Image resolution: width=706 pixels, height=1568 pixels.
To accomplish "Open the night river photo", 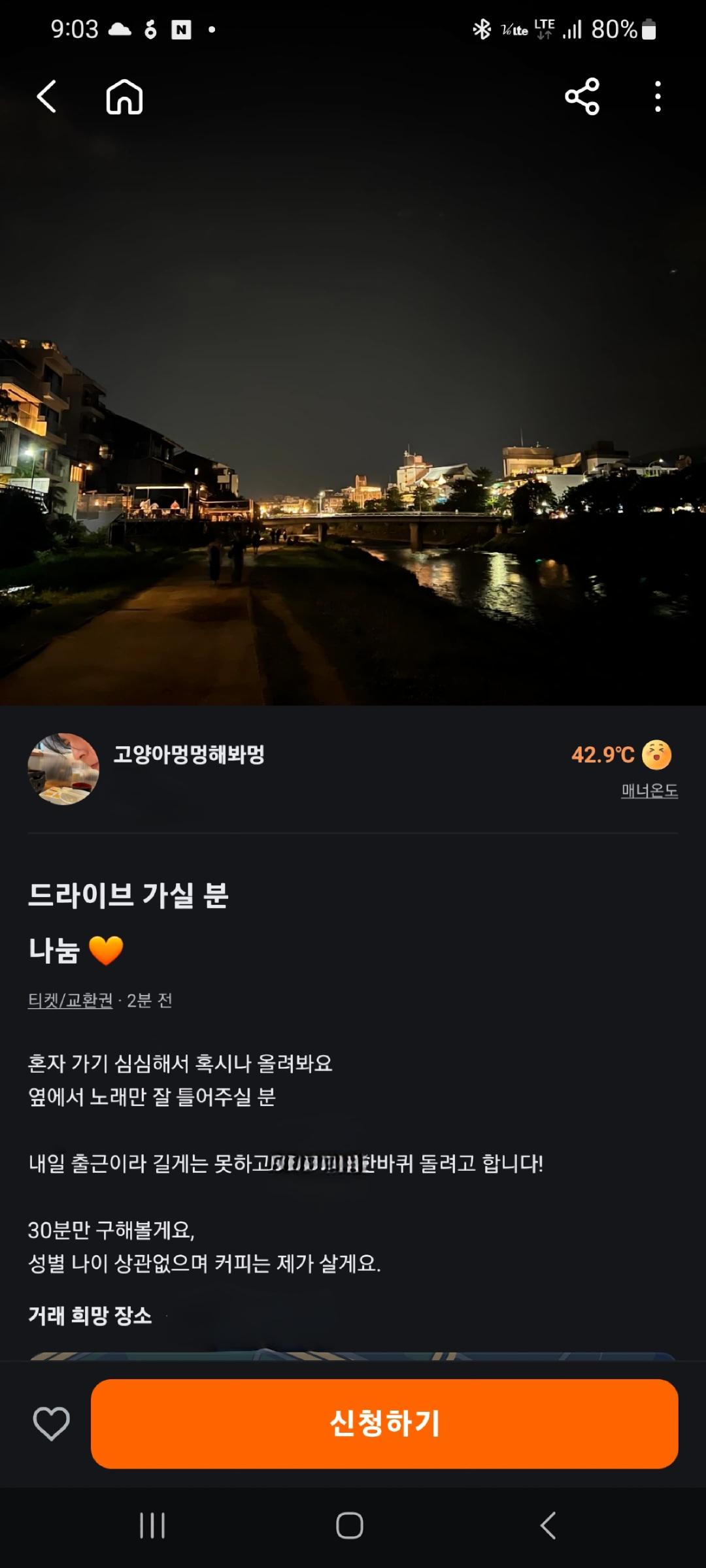I will click(x=353, y=457).
